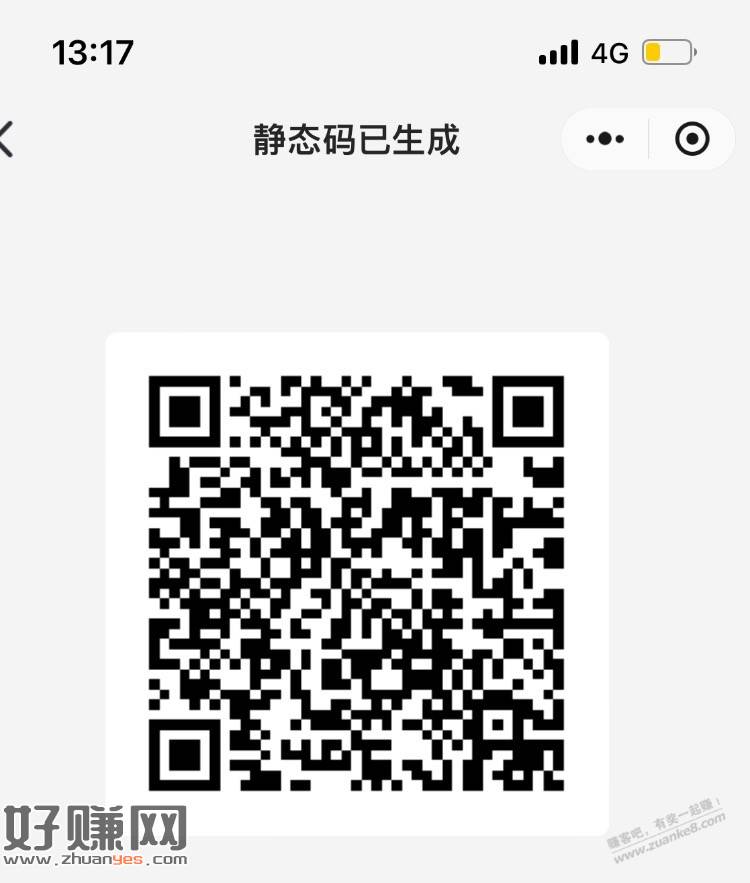The height and width of the screenshot is (883, 750).
Task: Go back using the top-left arrow
Action: pos(7,139)
